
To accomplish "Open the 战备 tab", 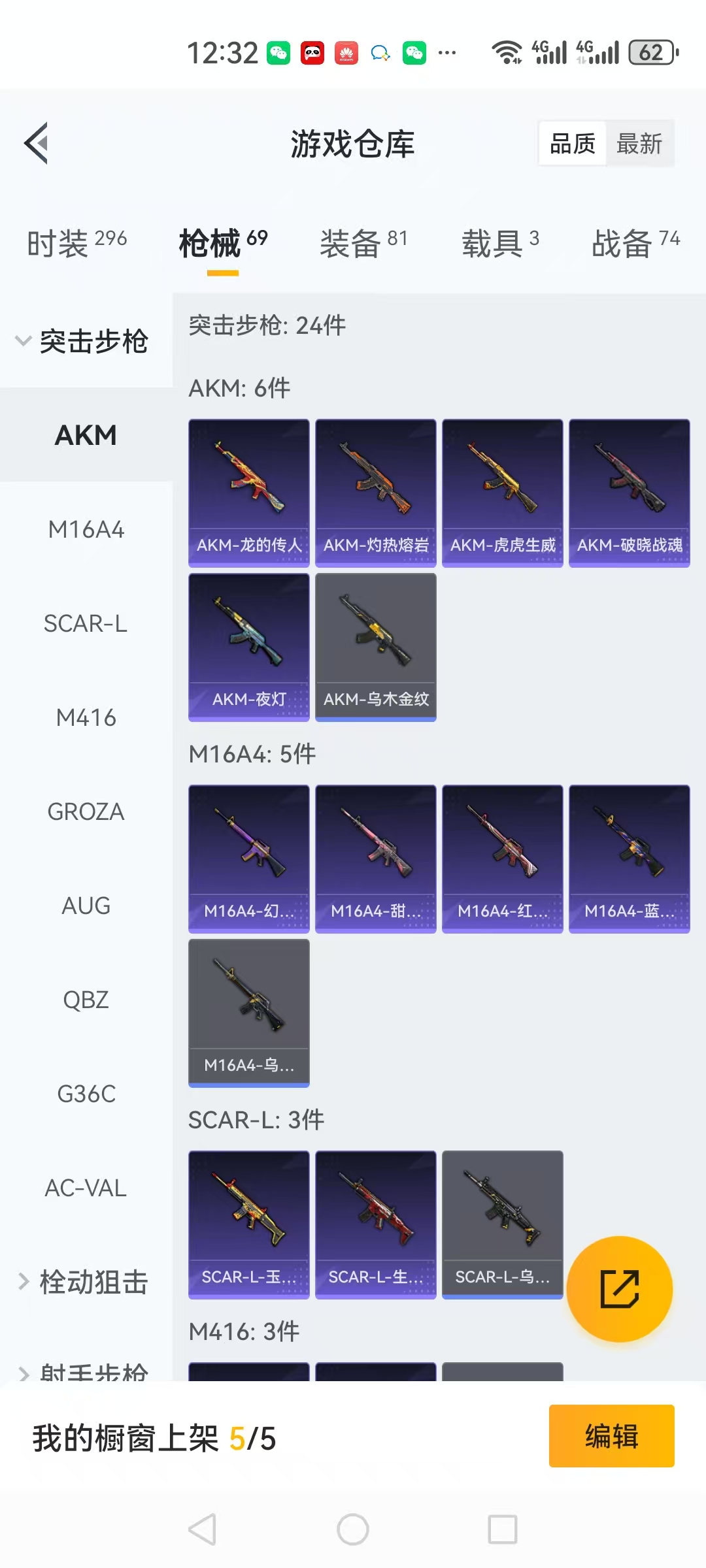I will coord(635,243).
